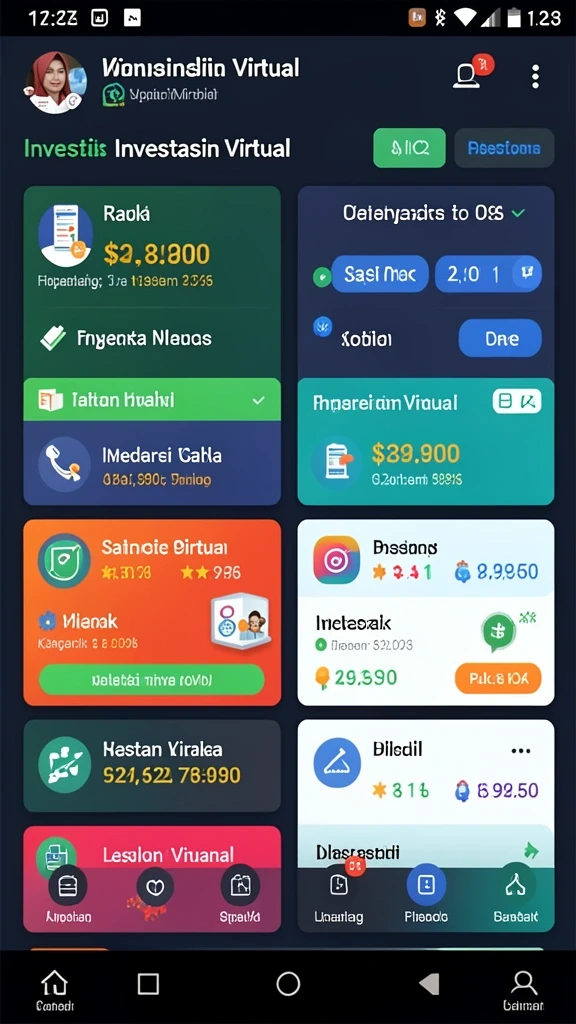Open the Medarei Catla row with phone icon

click(x=152, y=462)
